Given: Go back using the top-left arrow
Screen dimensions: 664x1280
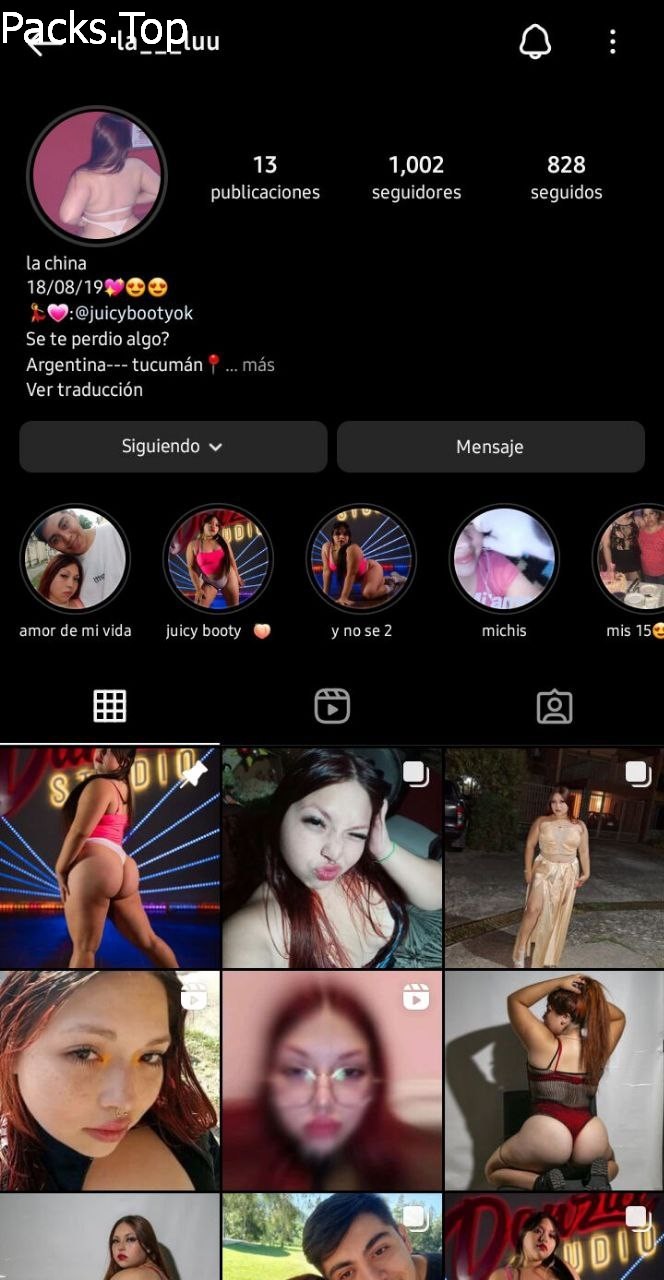Looking at the screenshot, I should click(x=38, y=42).
